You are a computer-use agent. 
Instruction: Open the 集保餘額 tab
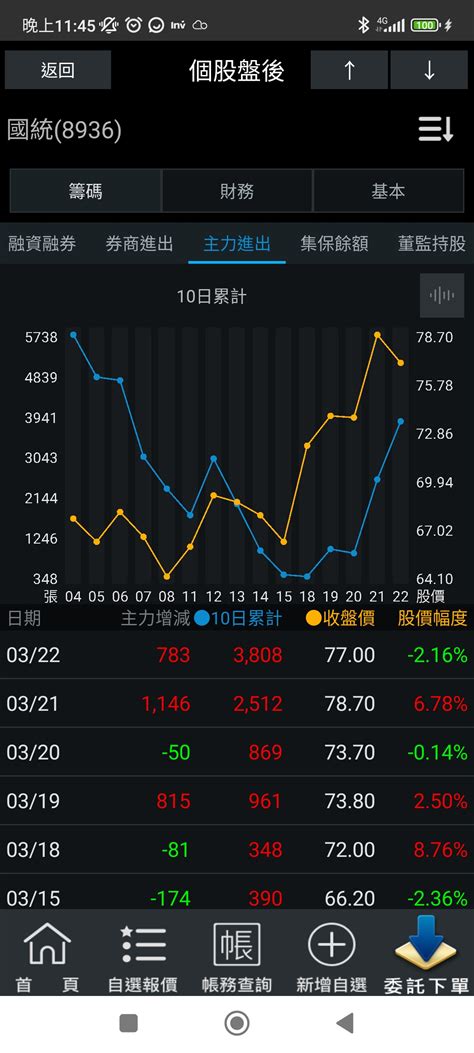click(334, 244)
